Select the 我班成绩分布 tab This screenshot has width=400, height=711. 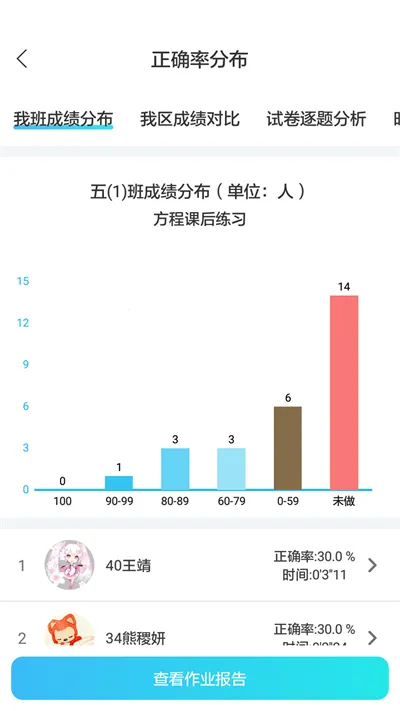click(x=63, y=119)
